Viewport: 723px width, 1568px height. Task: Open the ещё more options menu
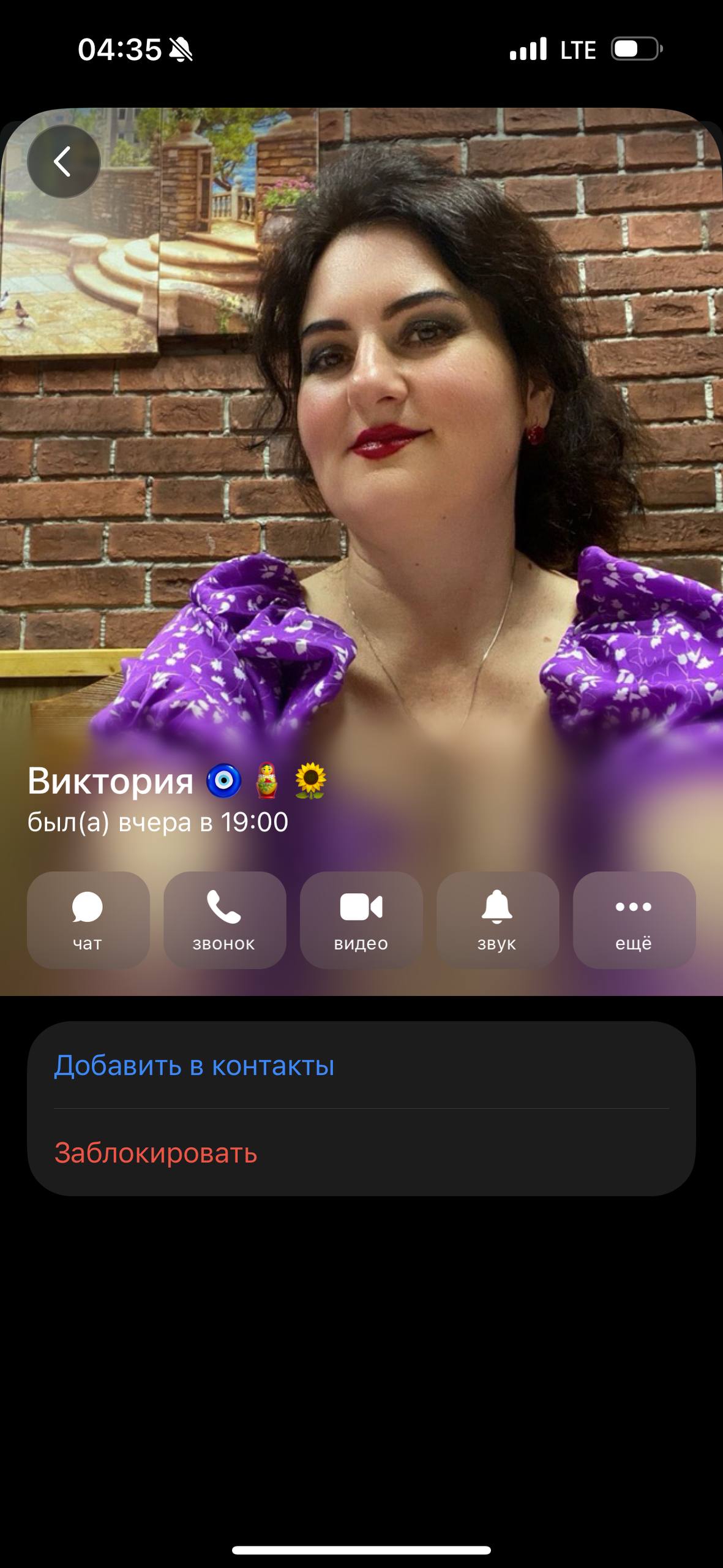tap(634, 920)
